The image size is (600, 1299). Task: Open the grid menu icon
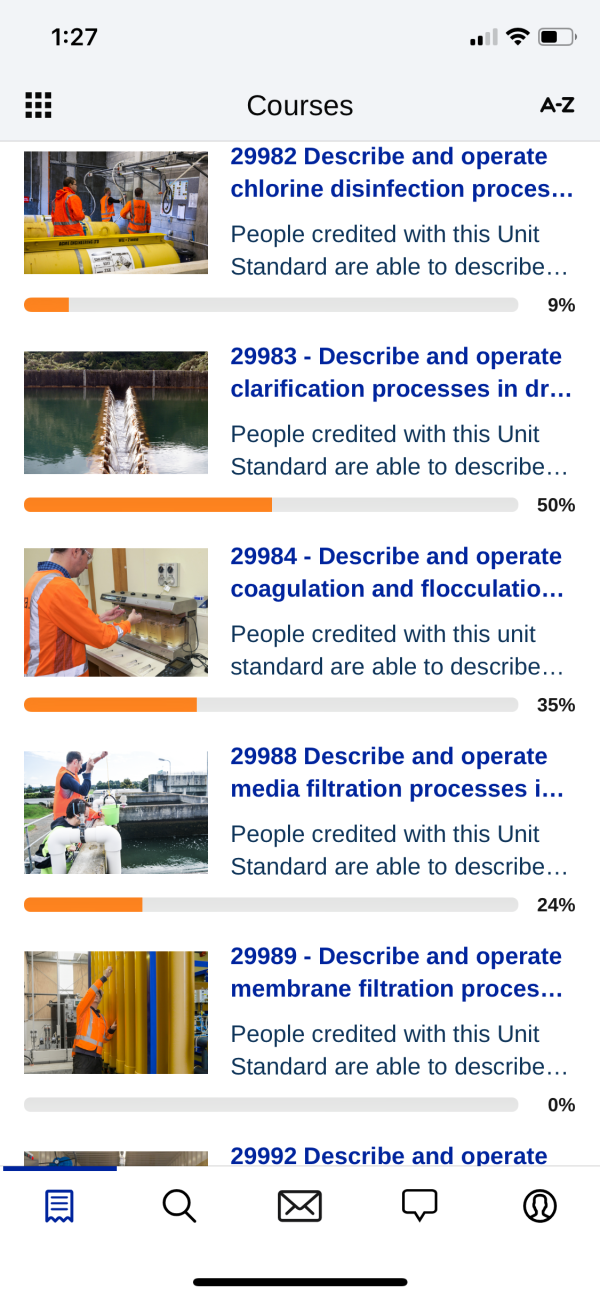pos(38,105)
